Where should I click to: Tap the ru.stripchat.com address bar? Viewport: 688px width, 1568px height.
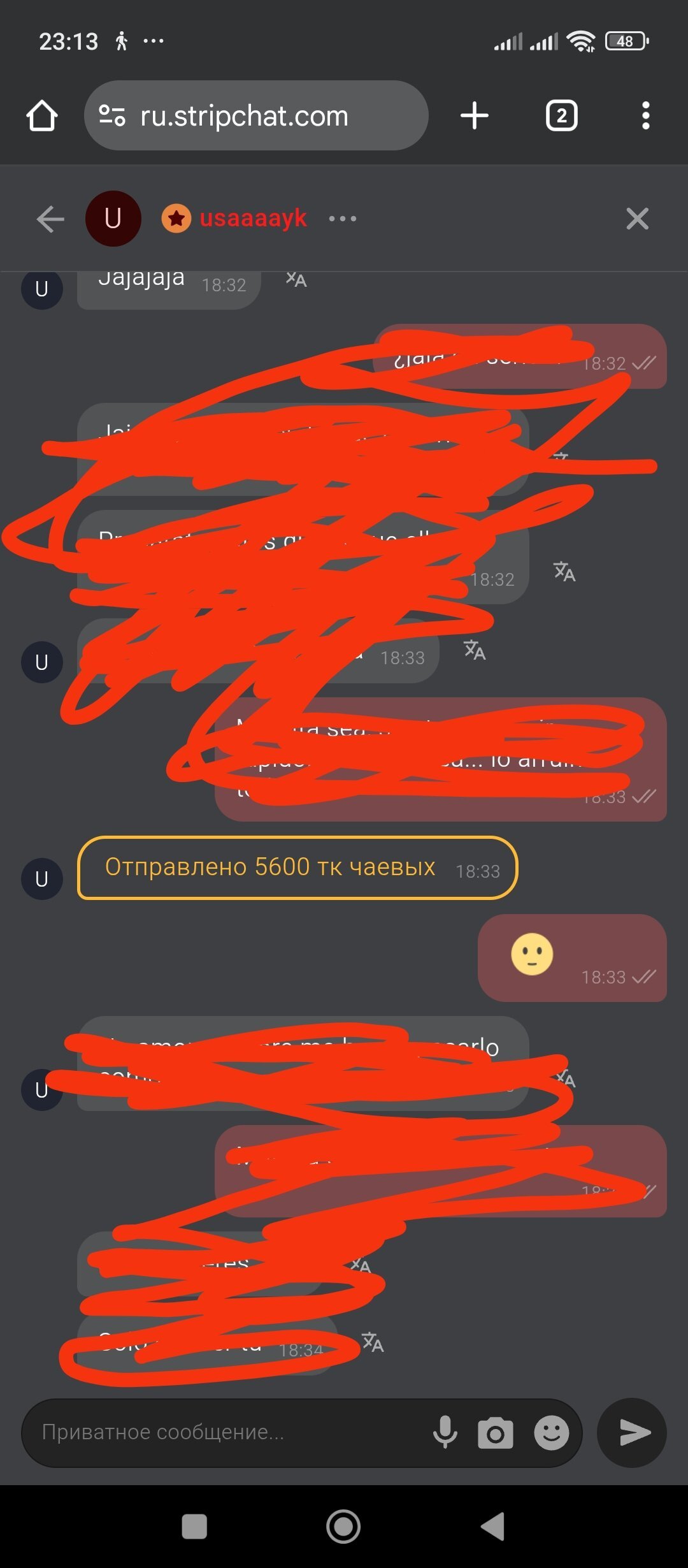pos(255,116)
